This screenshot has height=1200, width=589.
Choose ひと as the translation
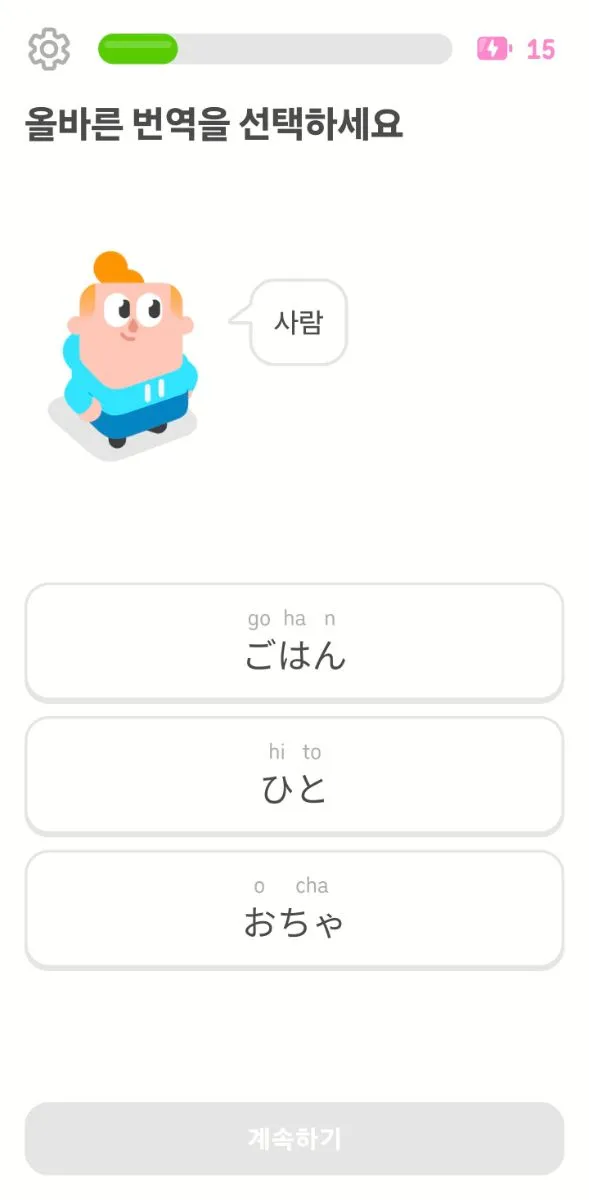[x=294, y=776]
